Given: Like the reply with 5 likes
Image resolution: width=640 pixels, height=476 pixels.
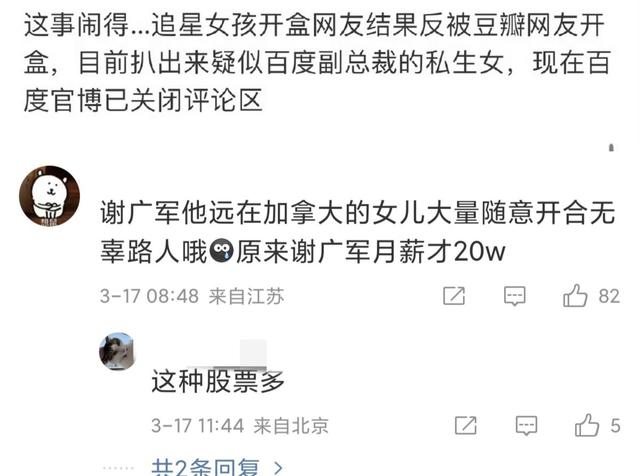Looking at the screenshot, I should point(587,425).
